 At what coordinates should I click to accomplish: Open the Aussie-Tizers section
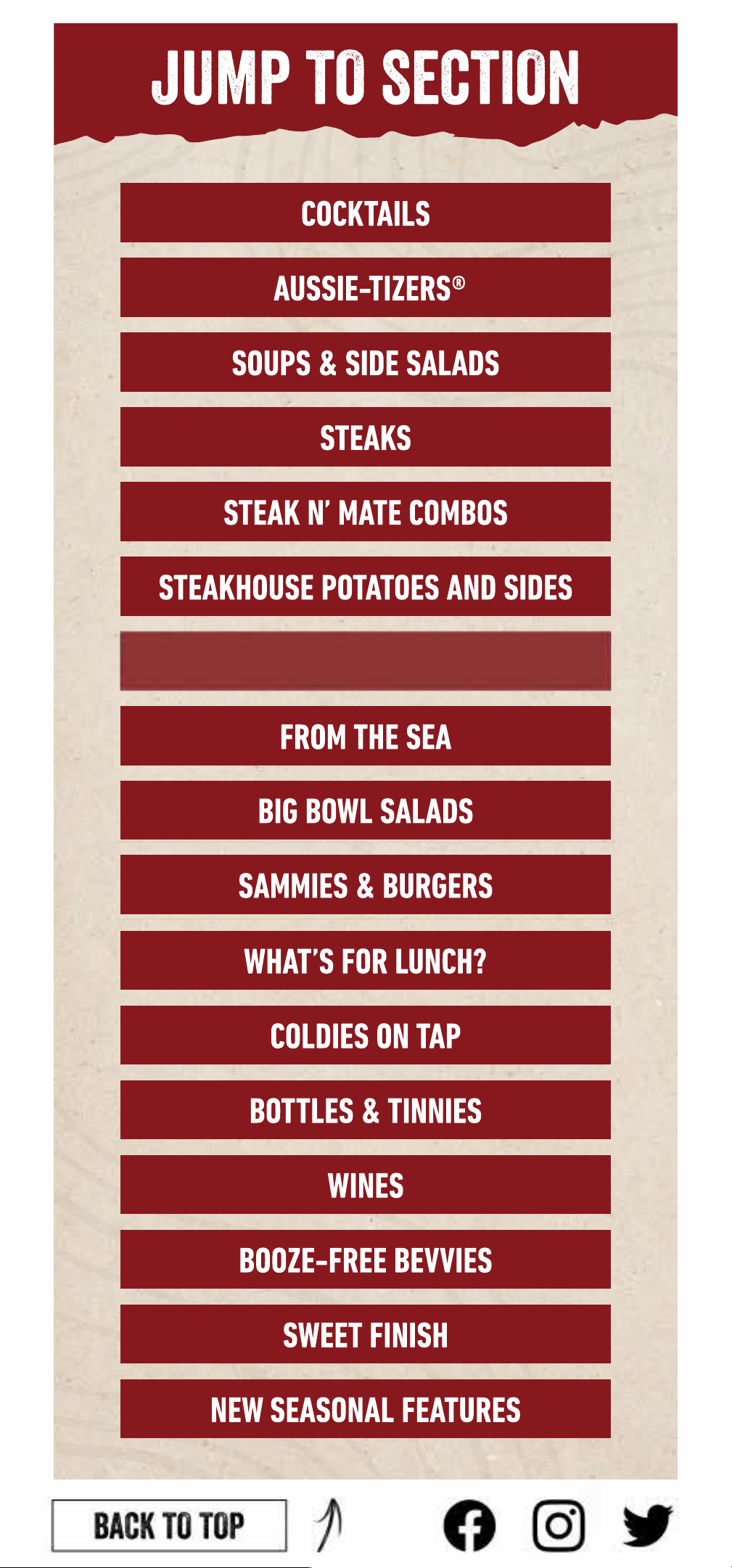365,288
